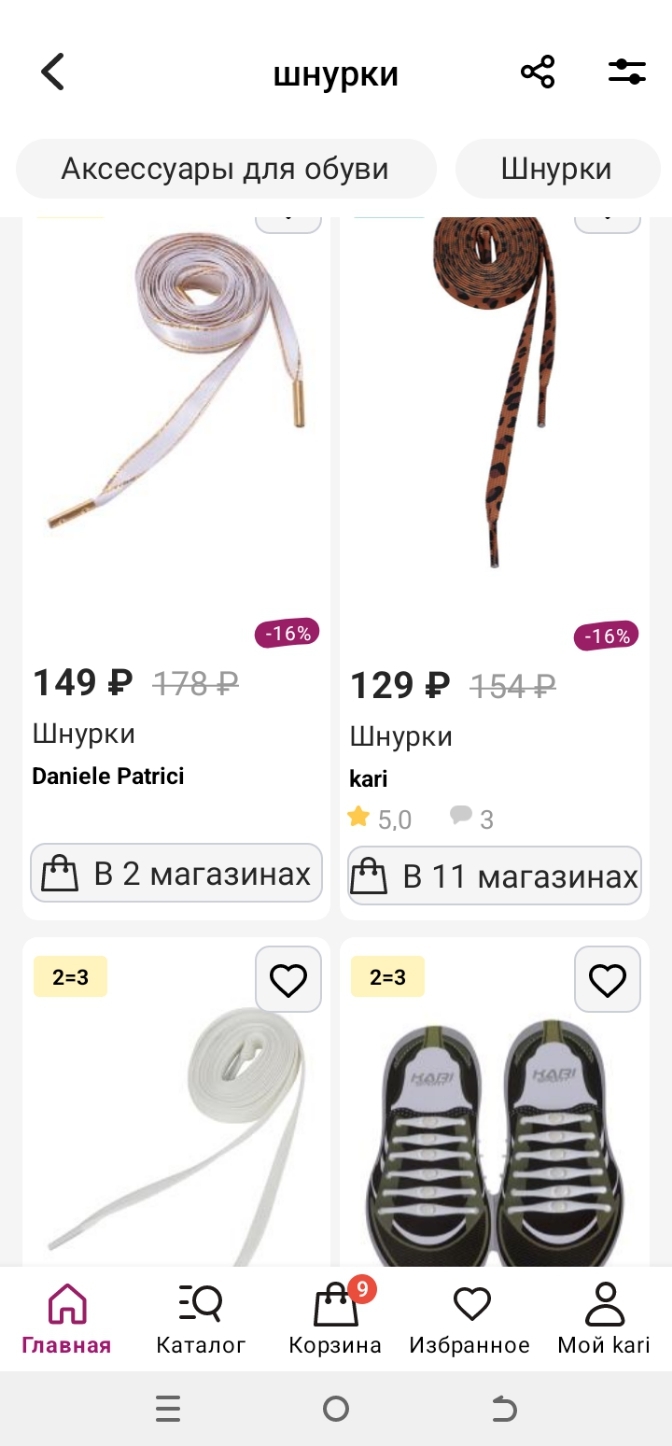The height and width of the screenshot is (1446, 672).
Task: Open the Корзина with 9 items
Action: coord(335,1320)
